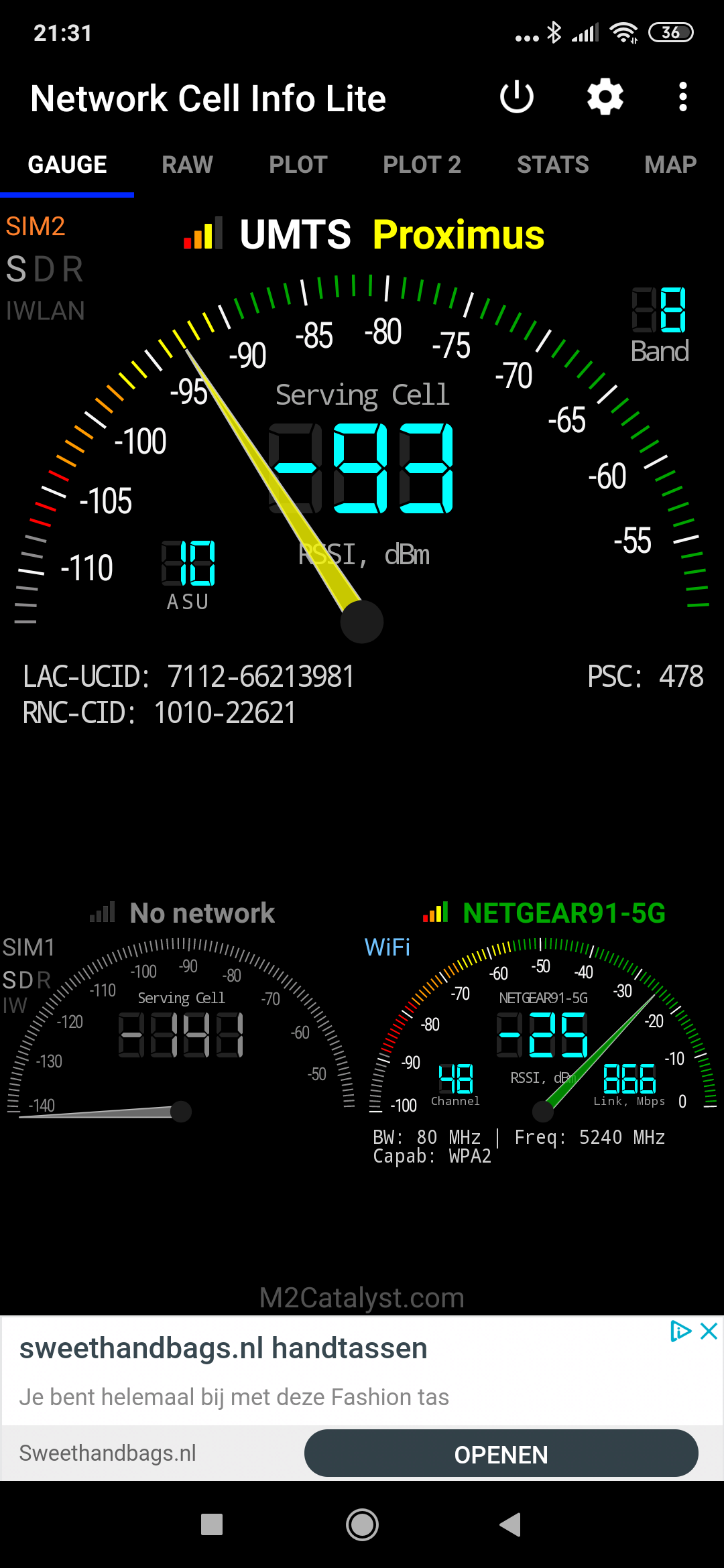Tap OPENEN on the Sweethandbags ad

point(501,1455)
